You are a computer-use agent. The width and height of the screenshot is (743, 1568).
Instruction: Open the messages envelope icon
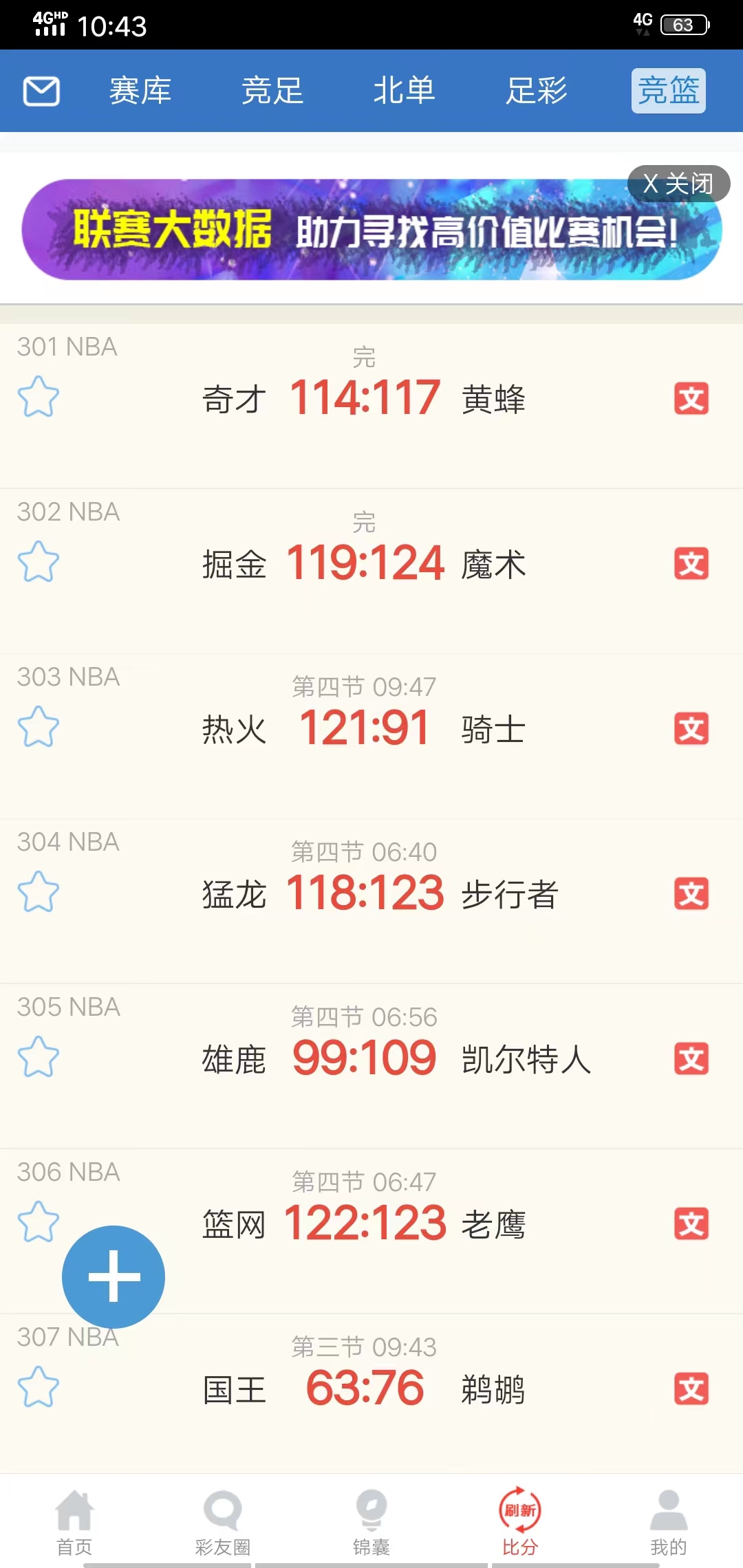41,91
